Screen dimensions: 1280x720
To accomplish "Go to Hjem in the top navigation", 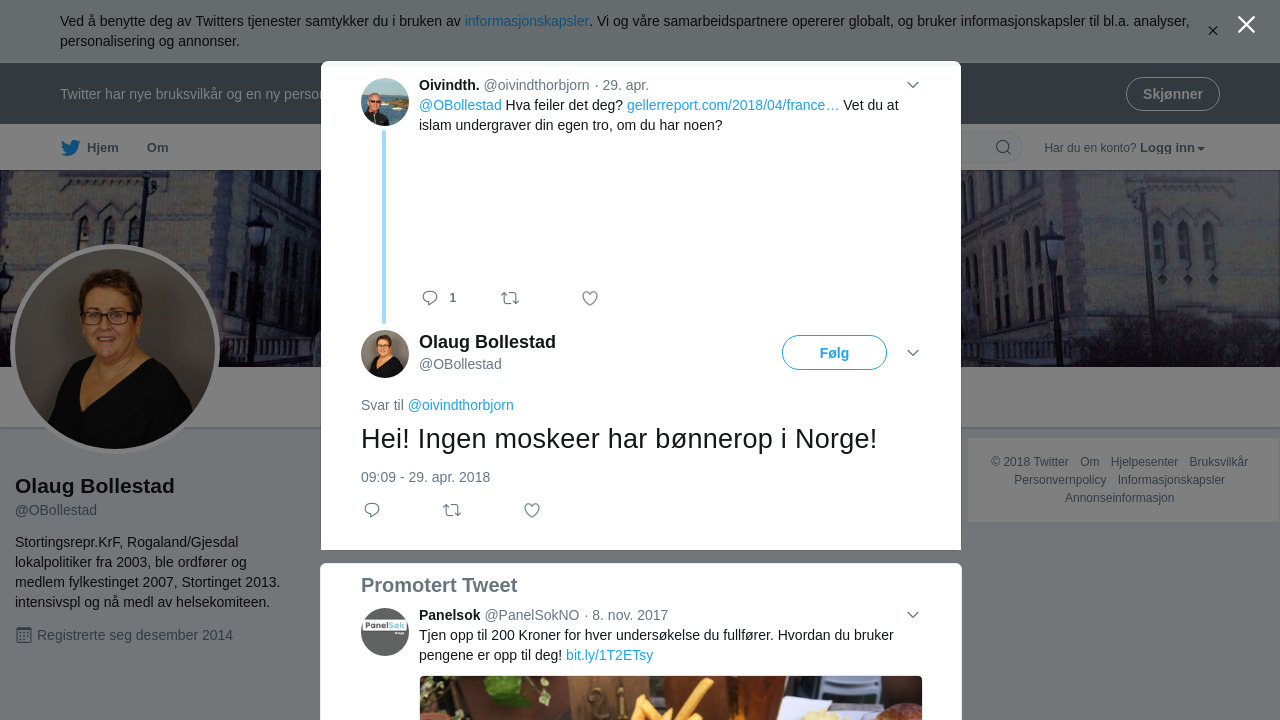I will 90,148.
